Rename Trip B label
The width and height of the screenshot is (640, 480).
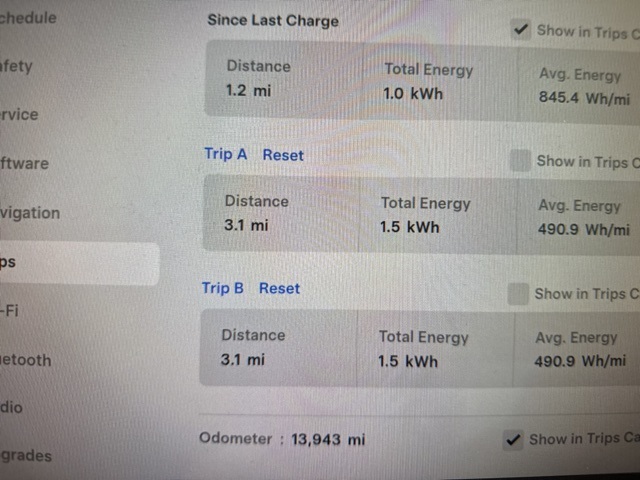(x=222, y=288)
